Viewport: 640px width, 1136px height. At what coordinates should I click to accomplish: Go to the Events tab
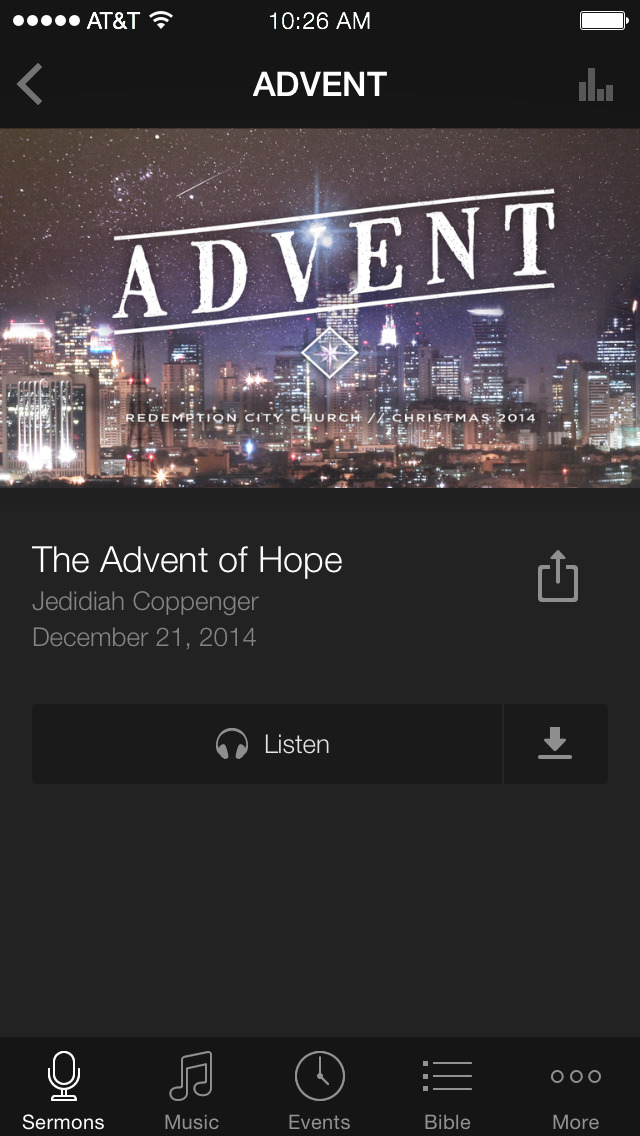click(x=319, y=1088)
